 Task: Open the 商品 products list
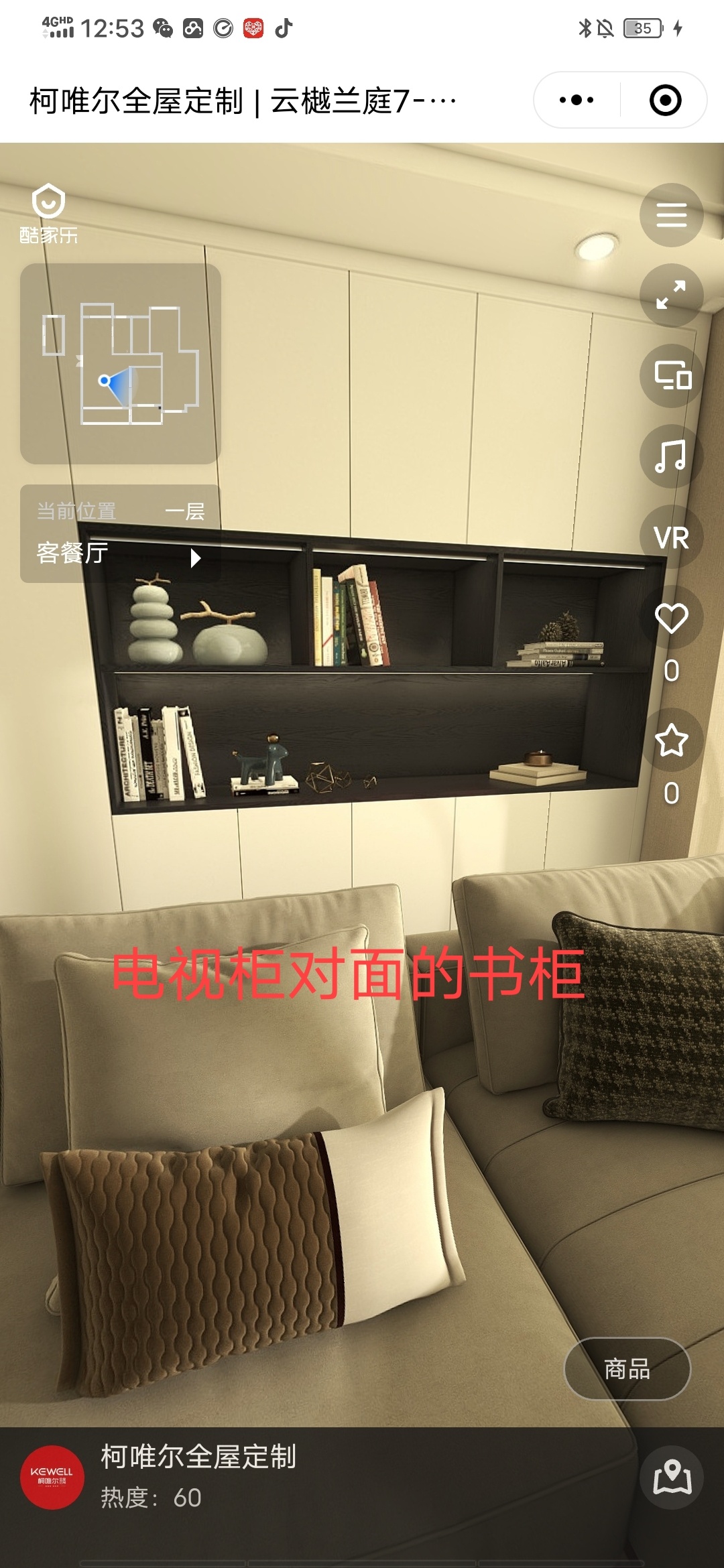(x=627, y=1369)
